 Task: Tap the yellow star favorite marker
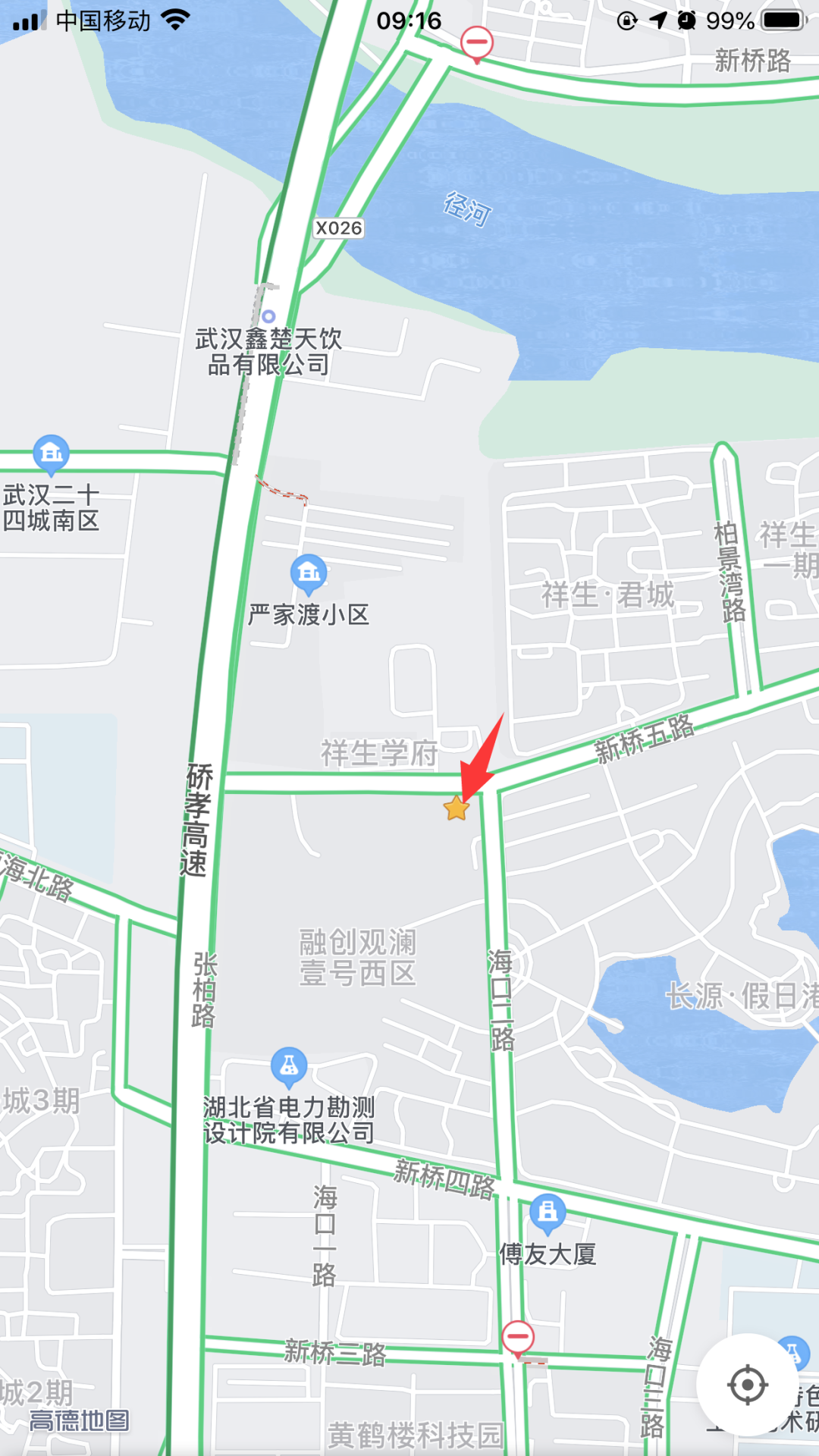457,808
